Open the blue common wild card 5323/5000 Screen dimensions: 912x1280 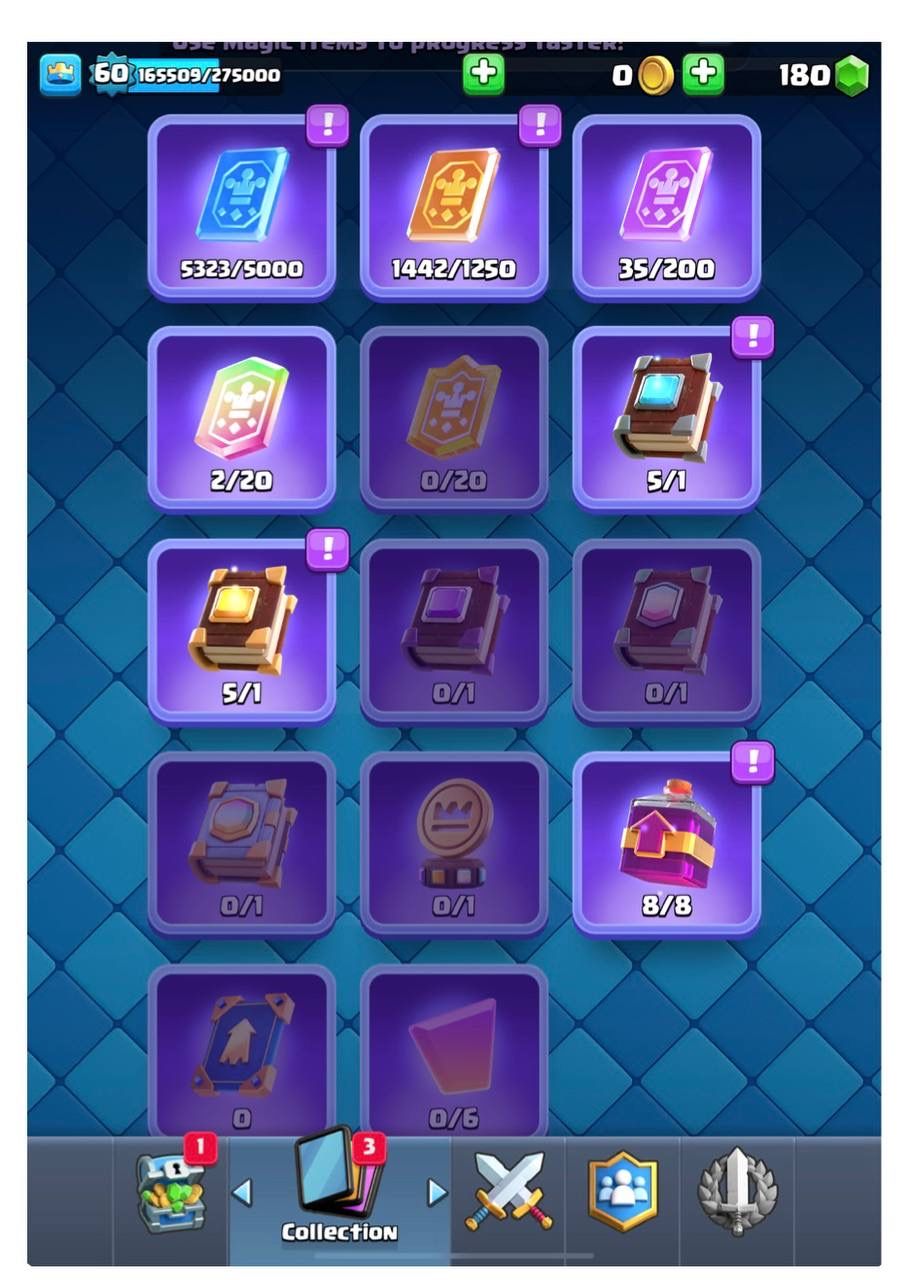(241, 206)
